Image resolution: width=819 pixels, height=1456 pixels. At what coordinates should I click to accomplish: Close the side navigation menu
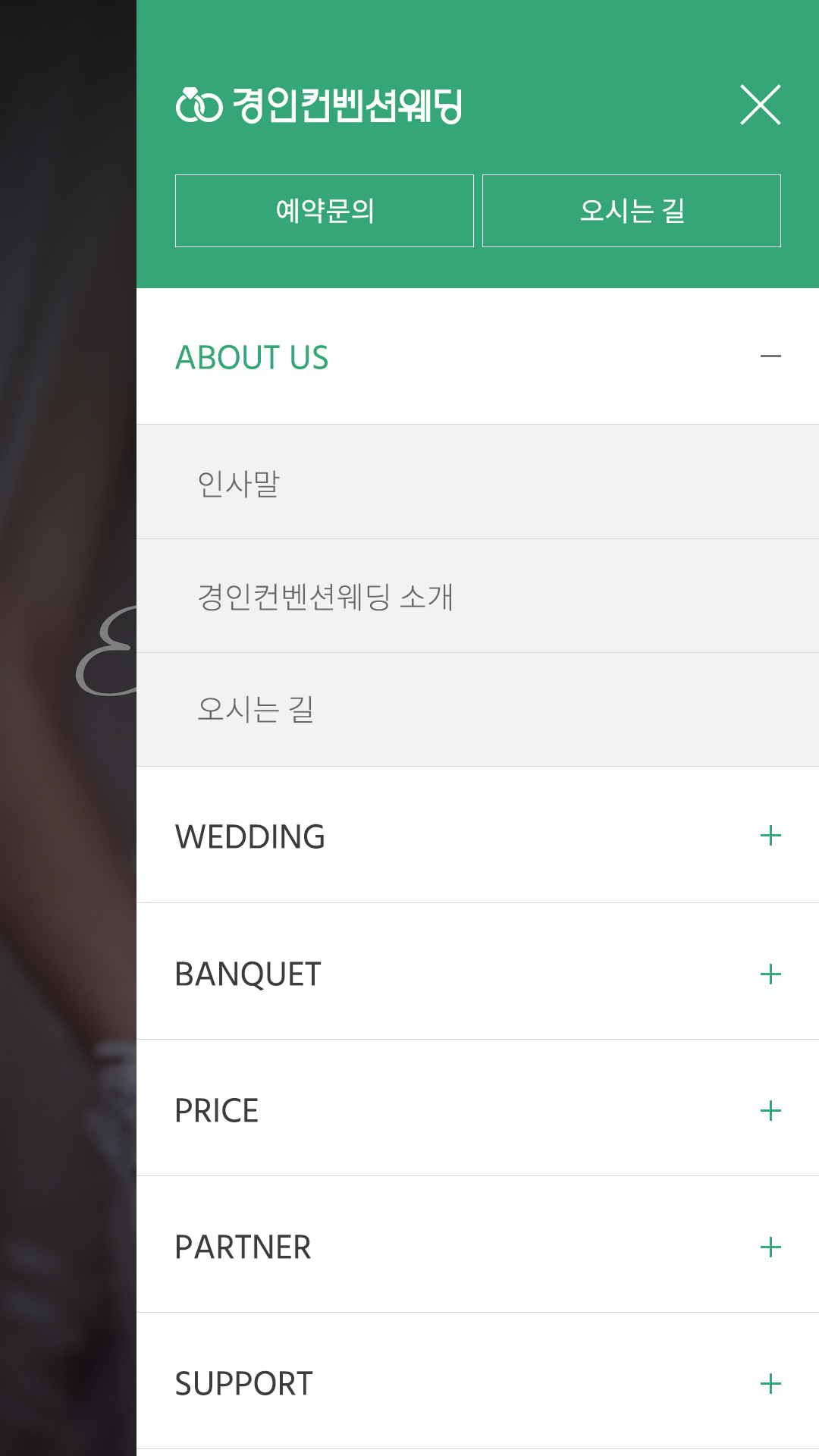760,105
